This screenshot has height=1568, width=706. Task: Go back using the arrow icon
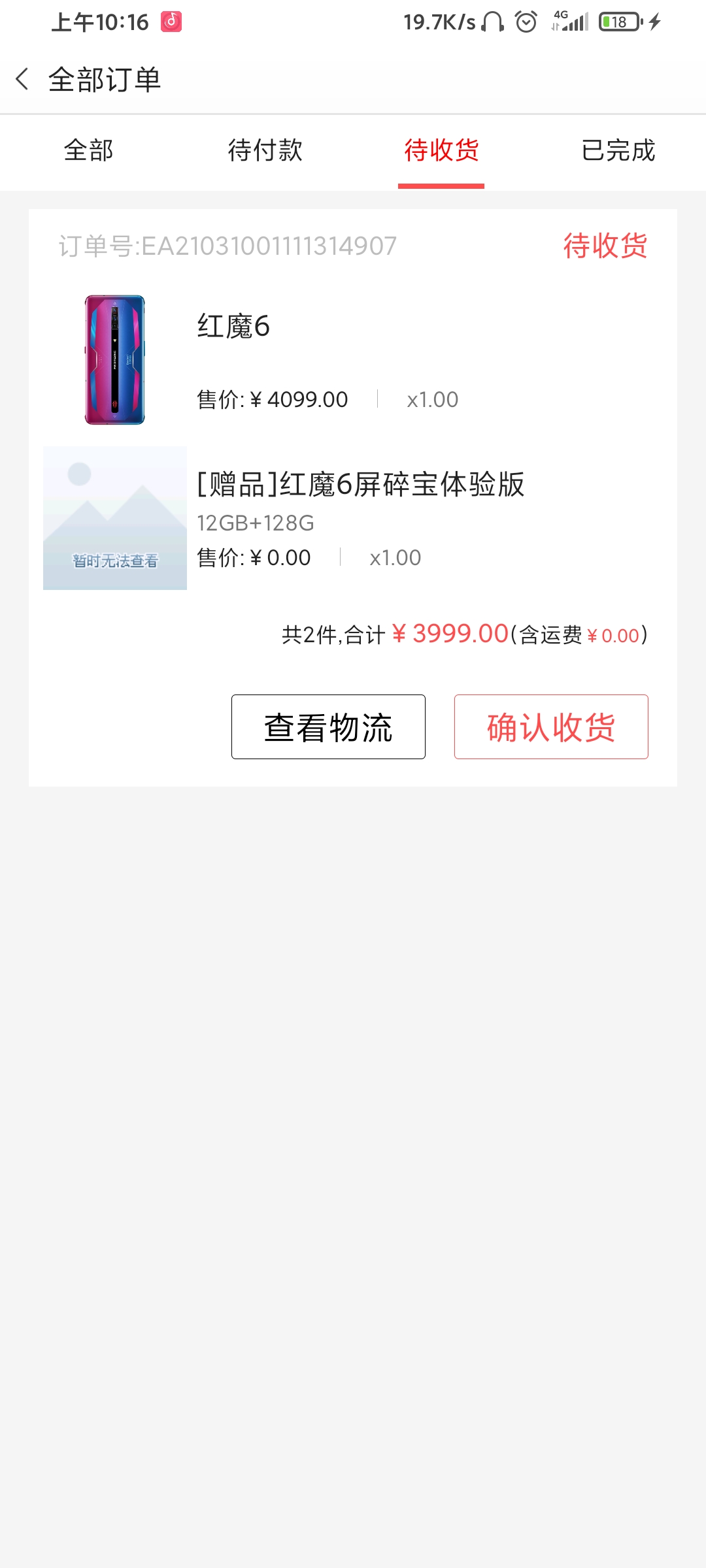[22, 79]
